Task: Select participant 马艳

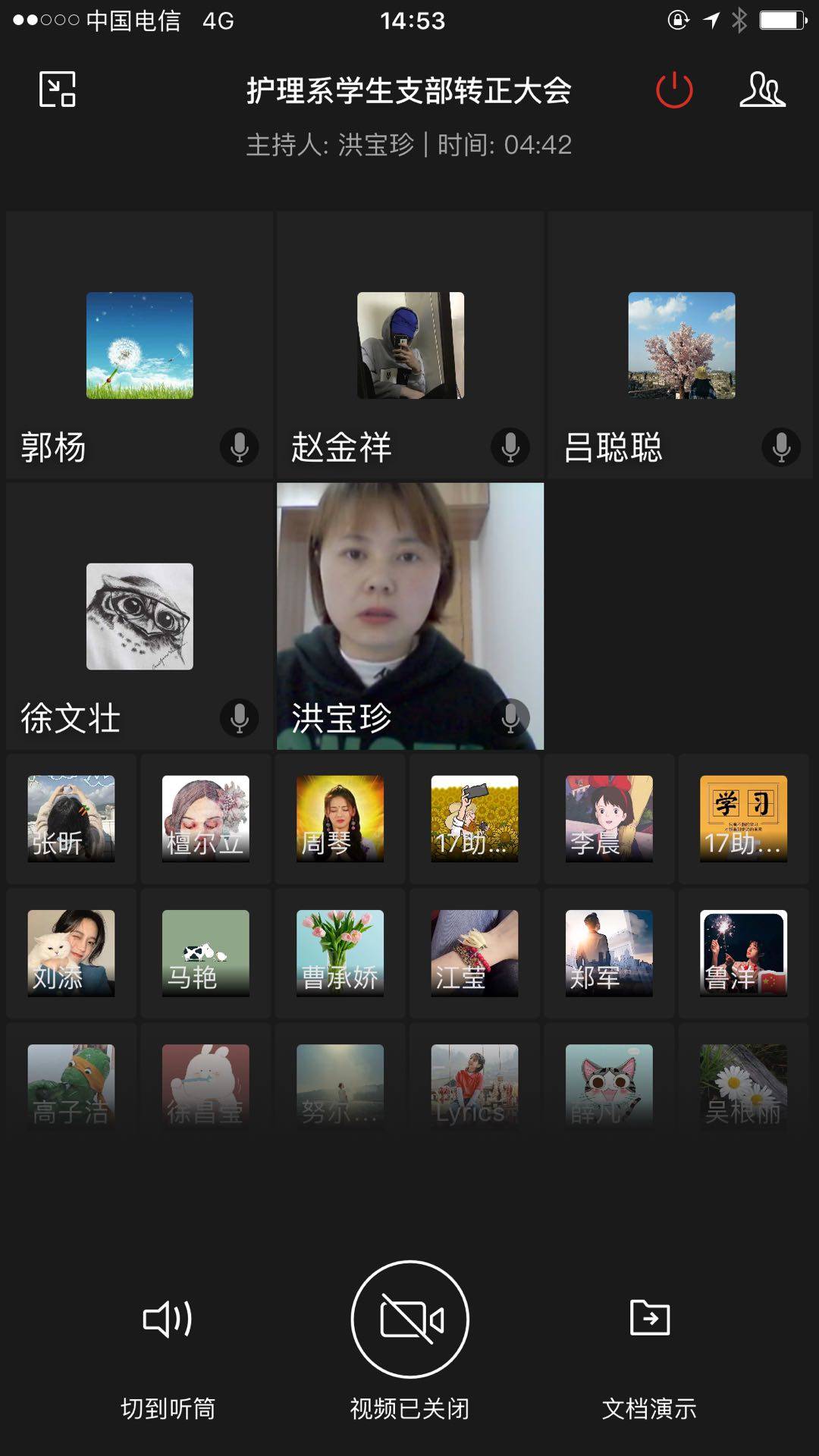Action: (206, 953)
